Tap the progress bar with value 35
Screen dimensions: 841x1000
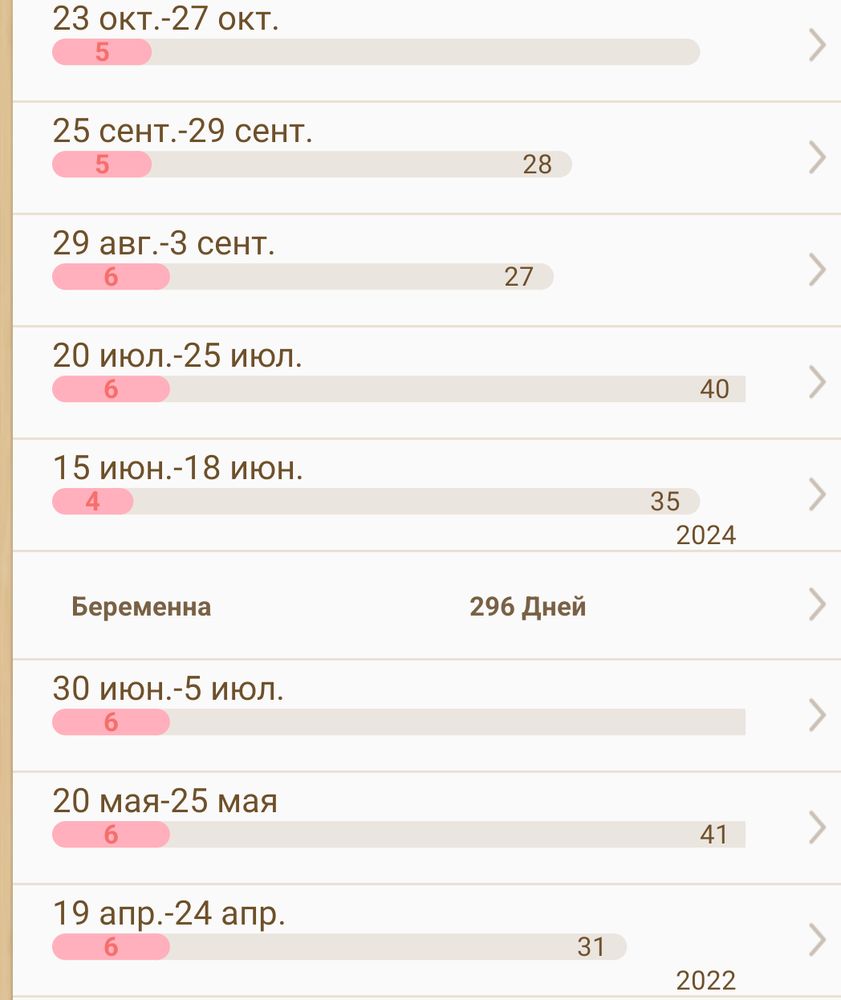tap(380, 500)
